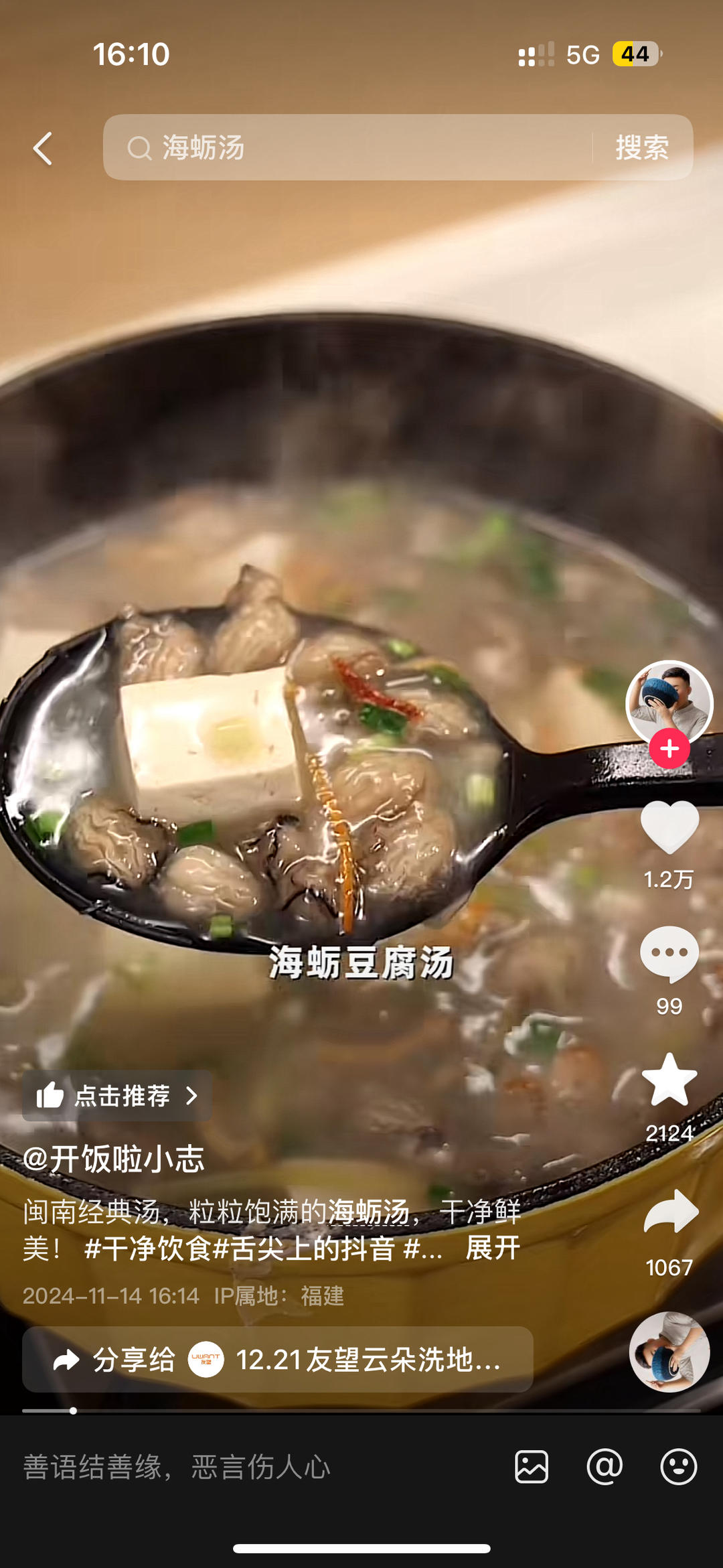Like this video with the heart

(x=669, y=828)
